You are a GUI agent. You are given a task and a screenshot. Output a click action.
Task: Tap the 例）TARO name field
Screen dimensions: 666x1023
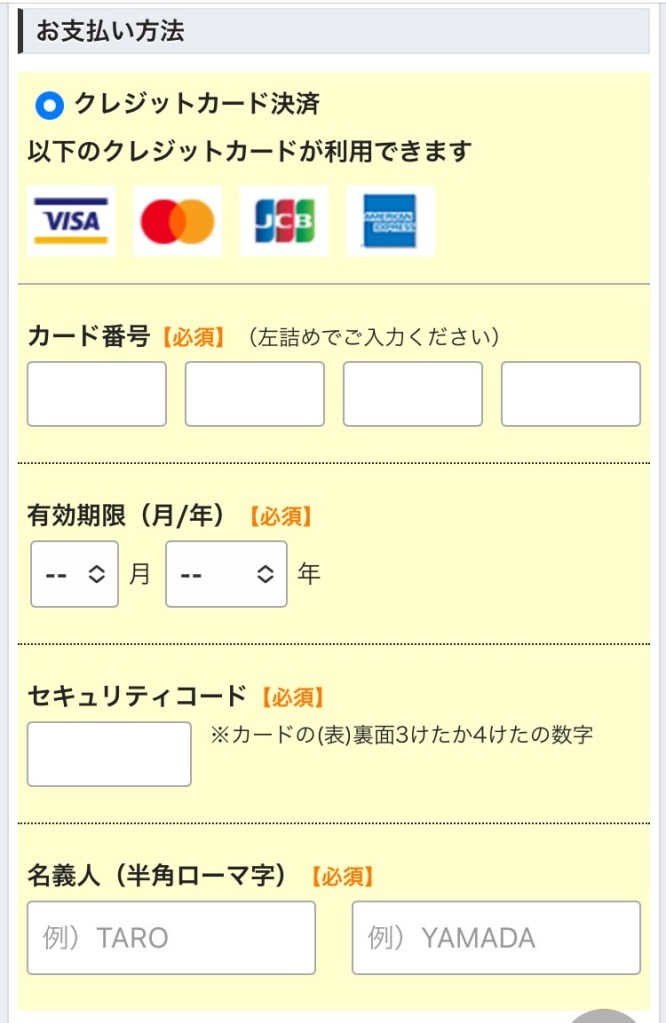click(x=171, y=937)
